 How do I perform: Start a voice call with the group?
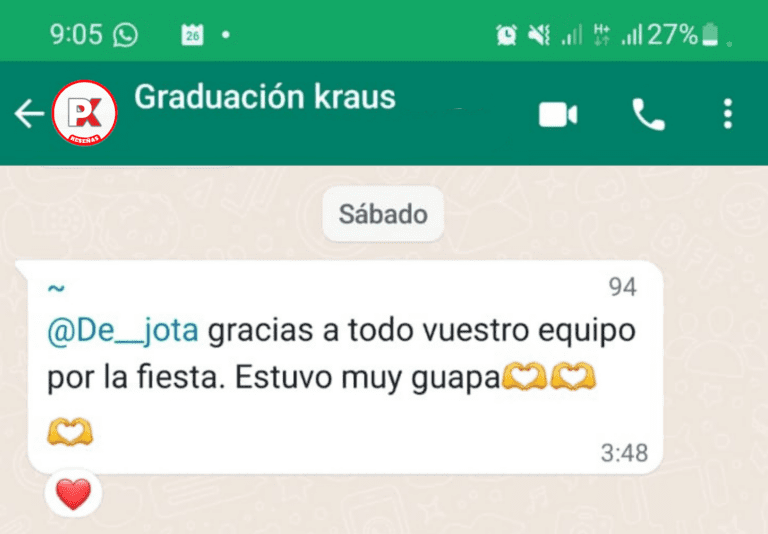click(648, 115)
